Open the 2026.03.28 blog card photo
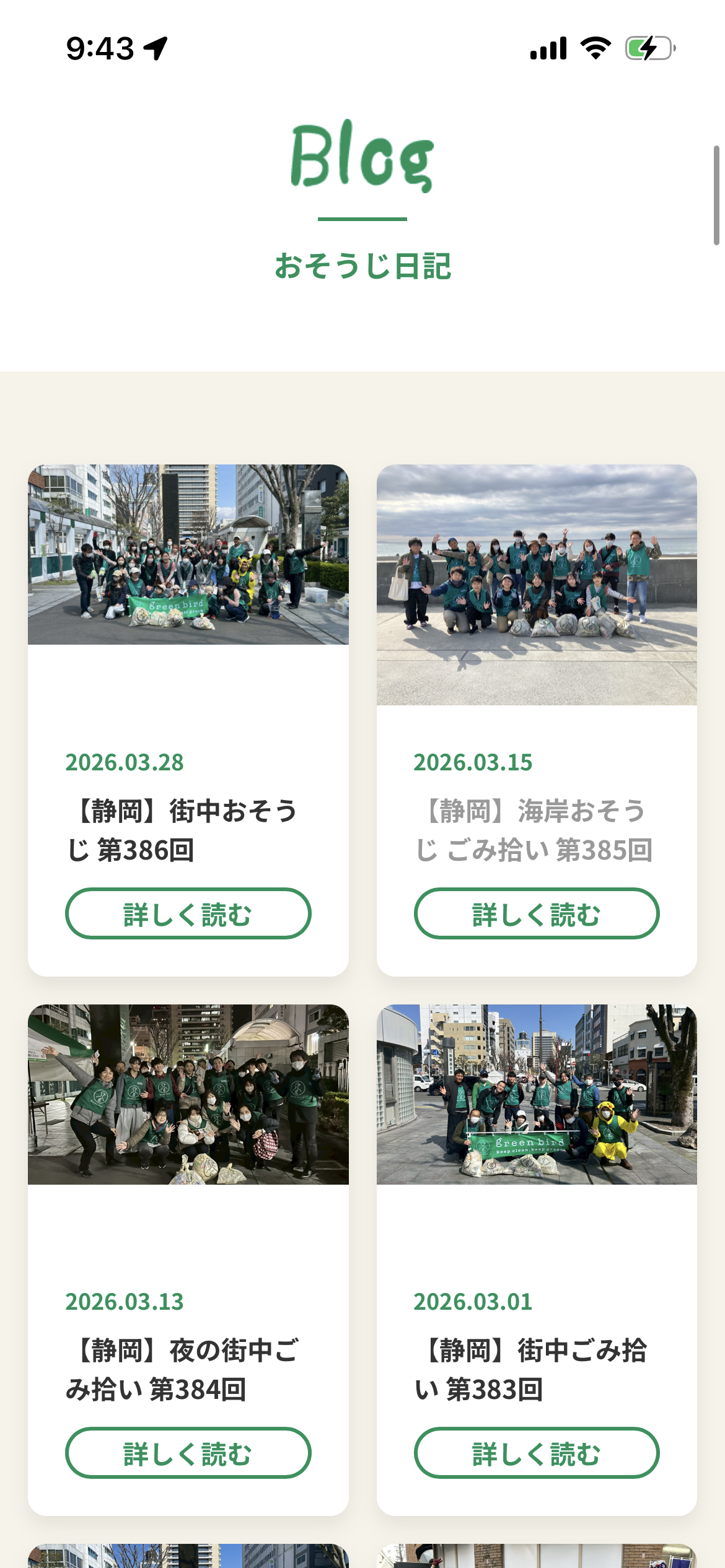This screenshot has width=725, height=1568. (188, 554)
